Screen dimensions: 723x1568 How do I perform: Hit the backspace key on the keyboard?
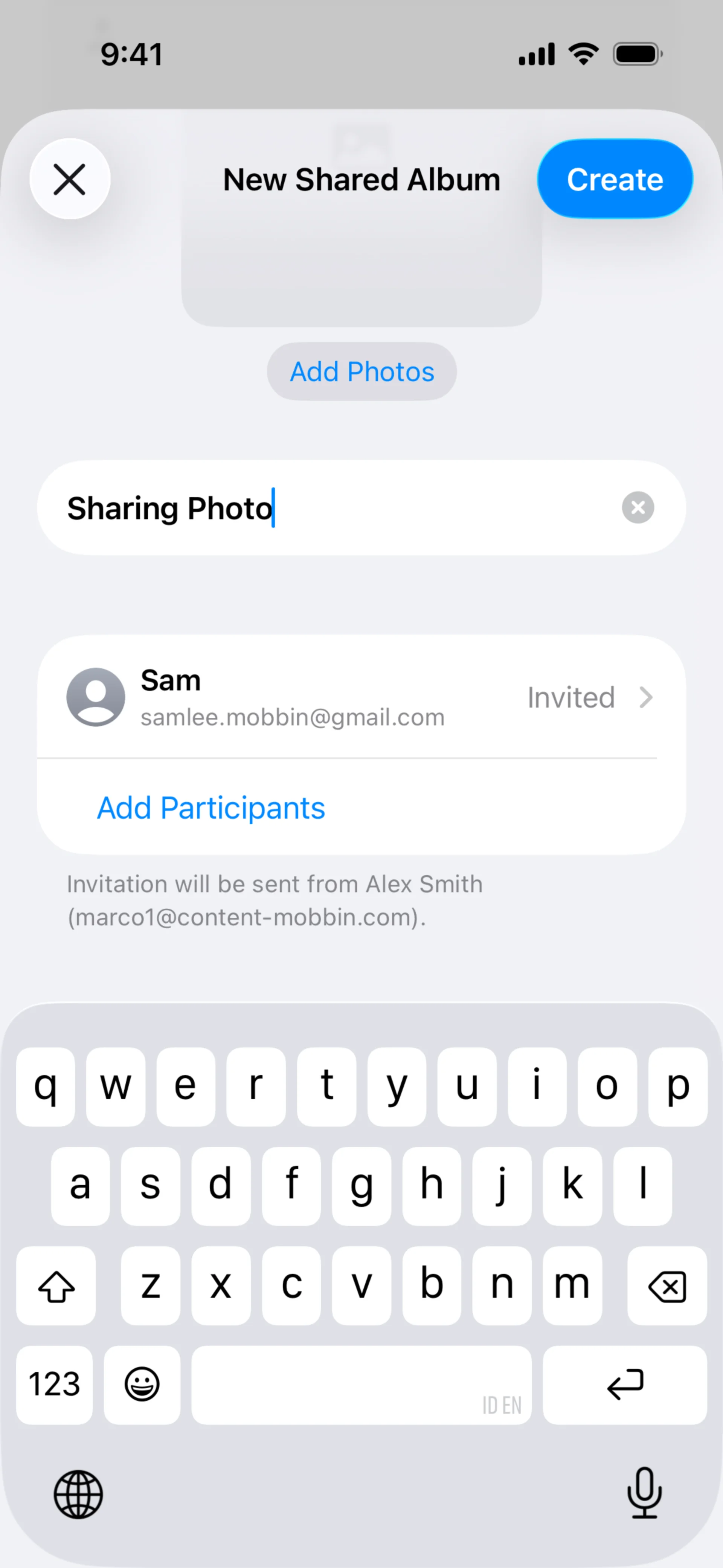[x=667, y=1285]
